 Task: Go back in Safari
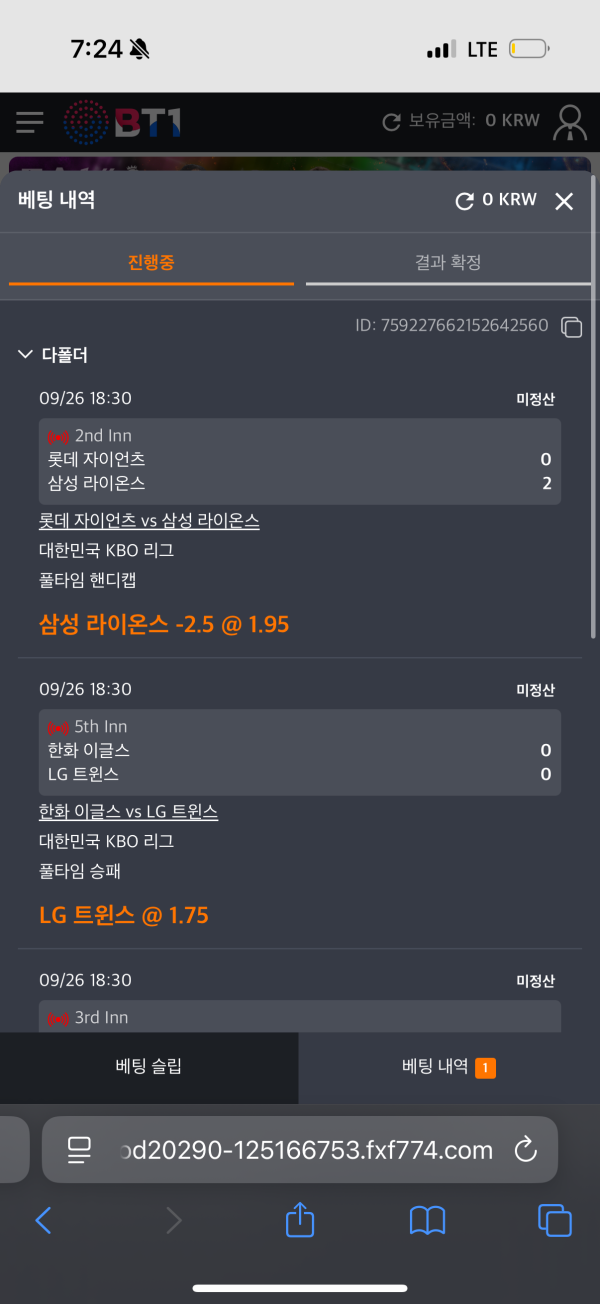pos(43,1220)
